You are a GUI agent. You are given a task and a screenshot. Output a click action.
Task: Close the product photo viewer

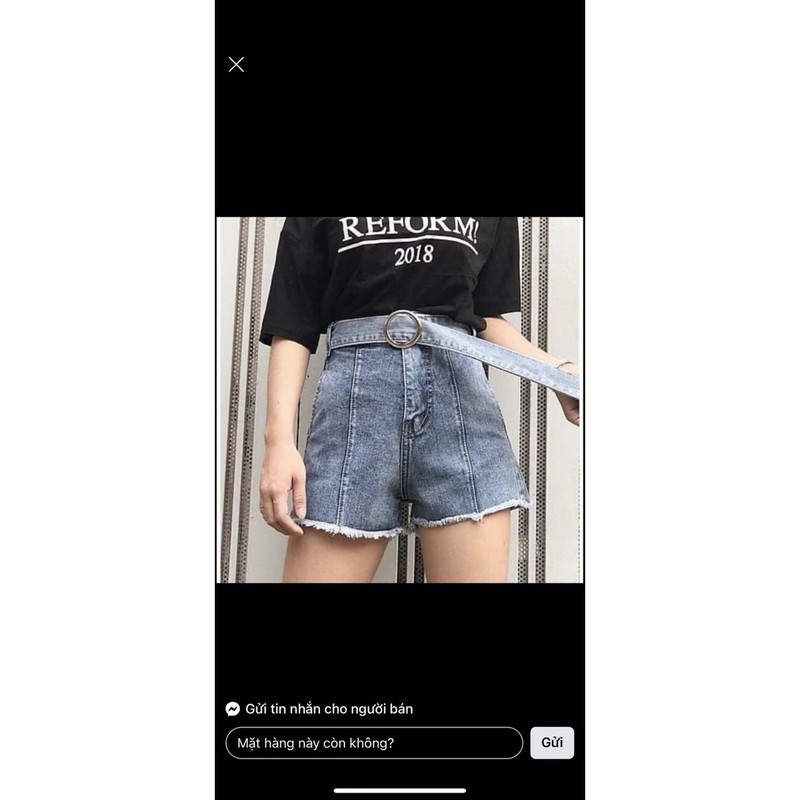click(x=236, y=65)
